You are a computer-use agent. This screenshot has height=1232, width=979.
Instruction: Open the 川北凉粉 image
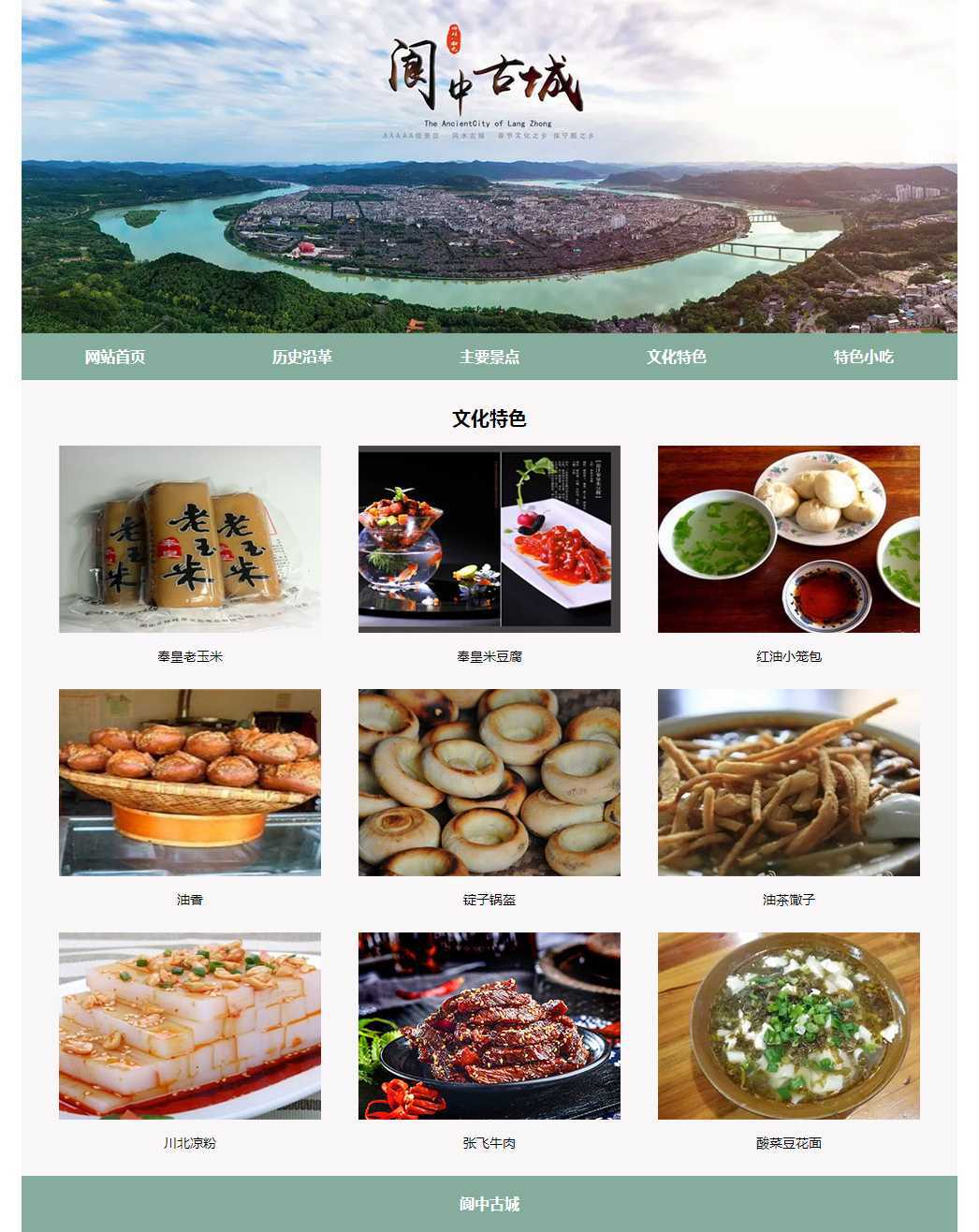click(190, 1026)
